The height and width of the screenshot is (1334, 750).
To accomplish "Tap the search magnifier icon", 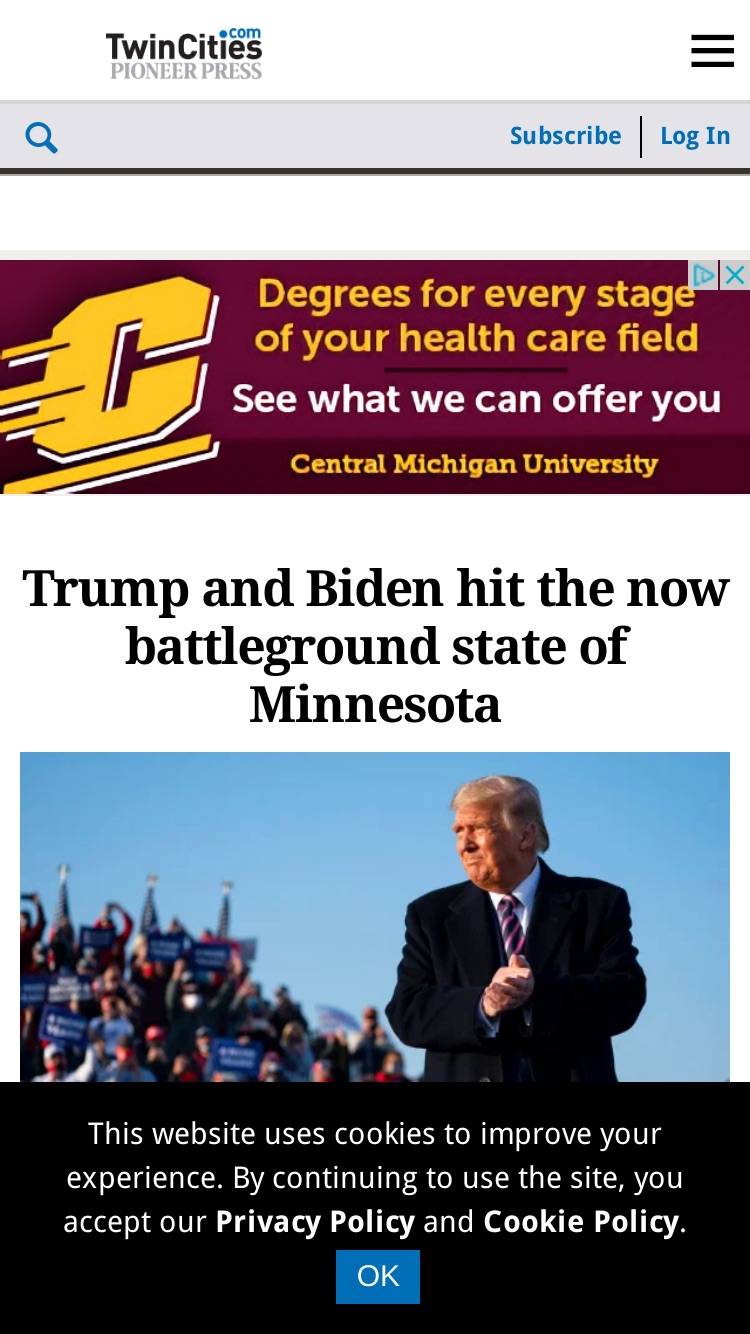I will click(41, 137).
